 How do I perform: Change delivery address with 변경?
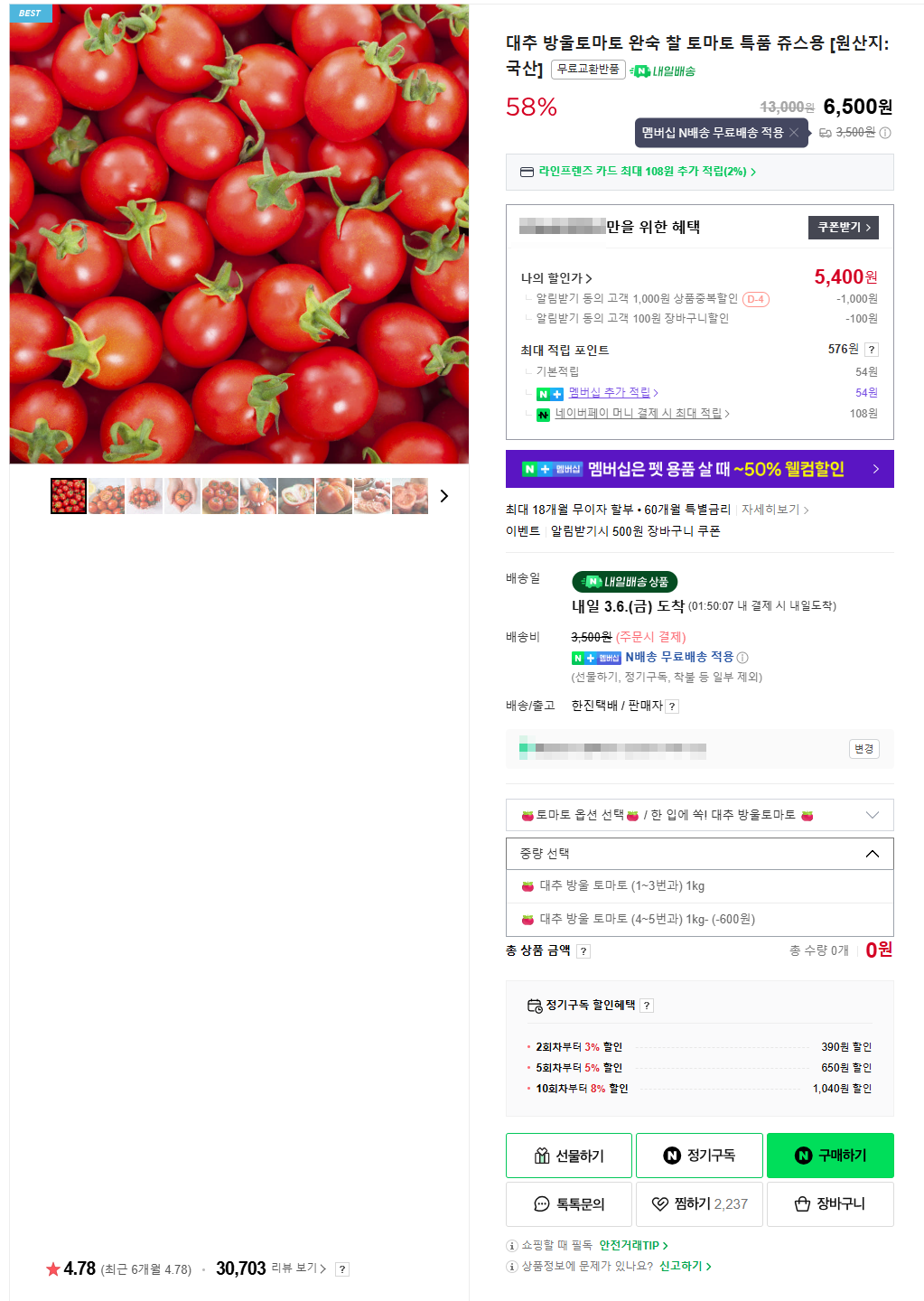pos(863,749)
